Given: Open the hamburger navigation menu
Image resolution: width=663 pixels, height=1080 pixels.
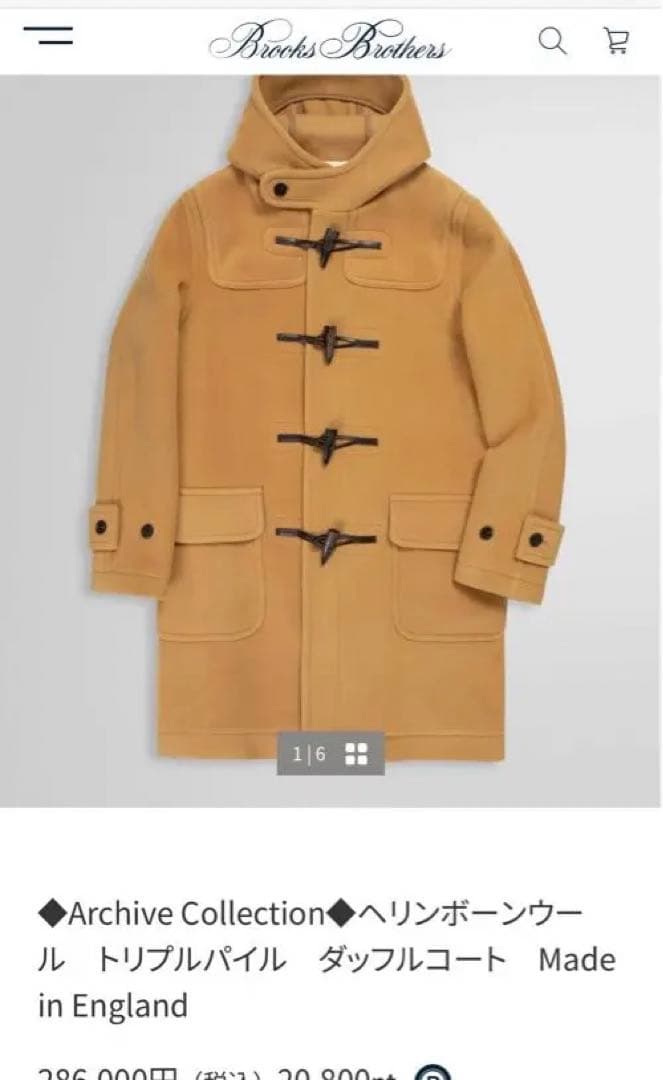Looking at the screenshot, I should coord(48,37).
